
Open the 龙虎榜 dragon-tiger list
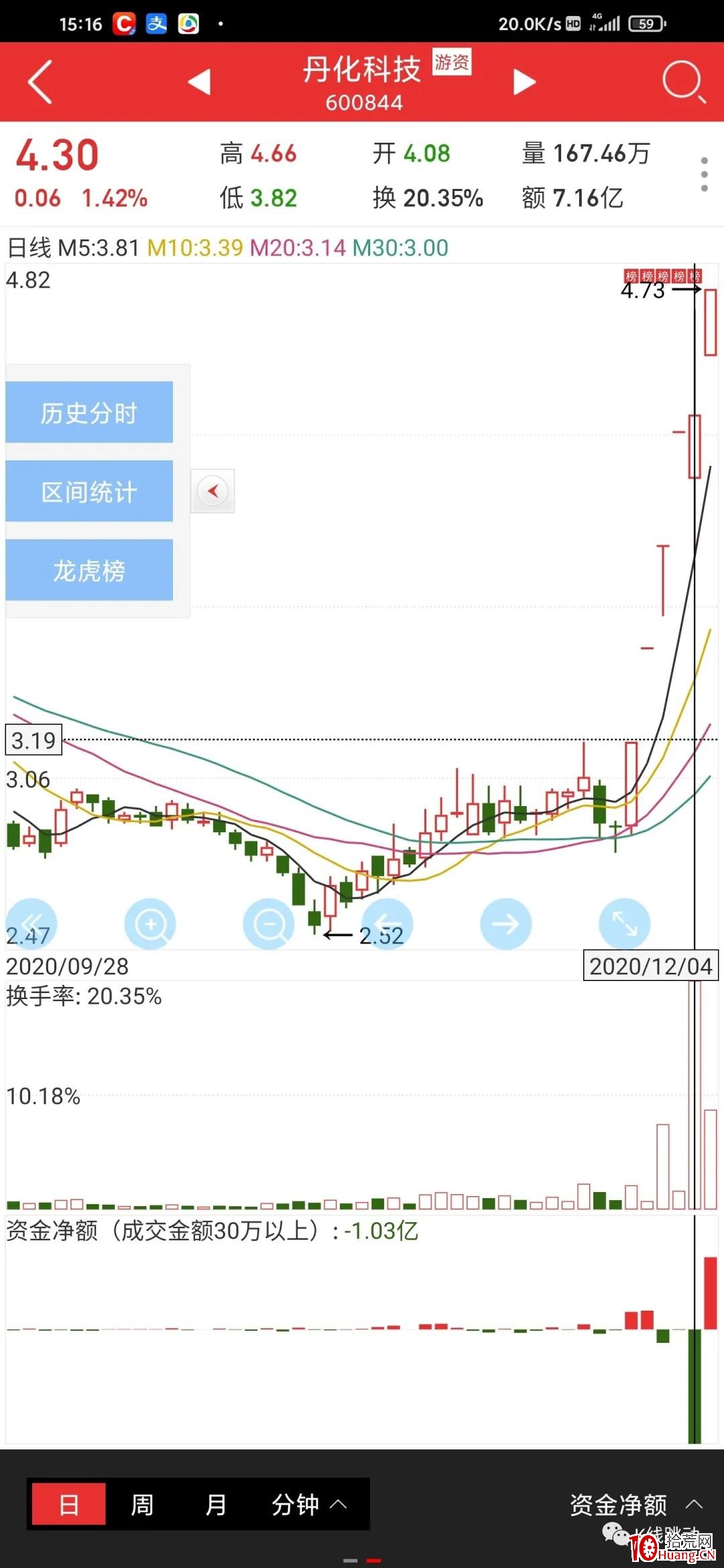tap(89, 570)
